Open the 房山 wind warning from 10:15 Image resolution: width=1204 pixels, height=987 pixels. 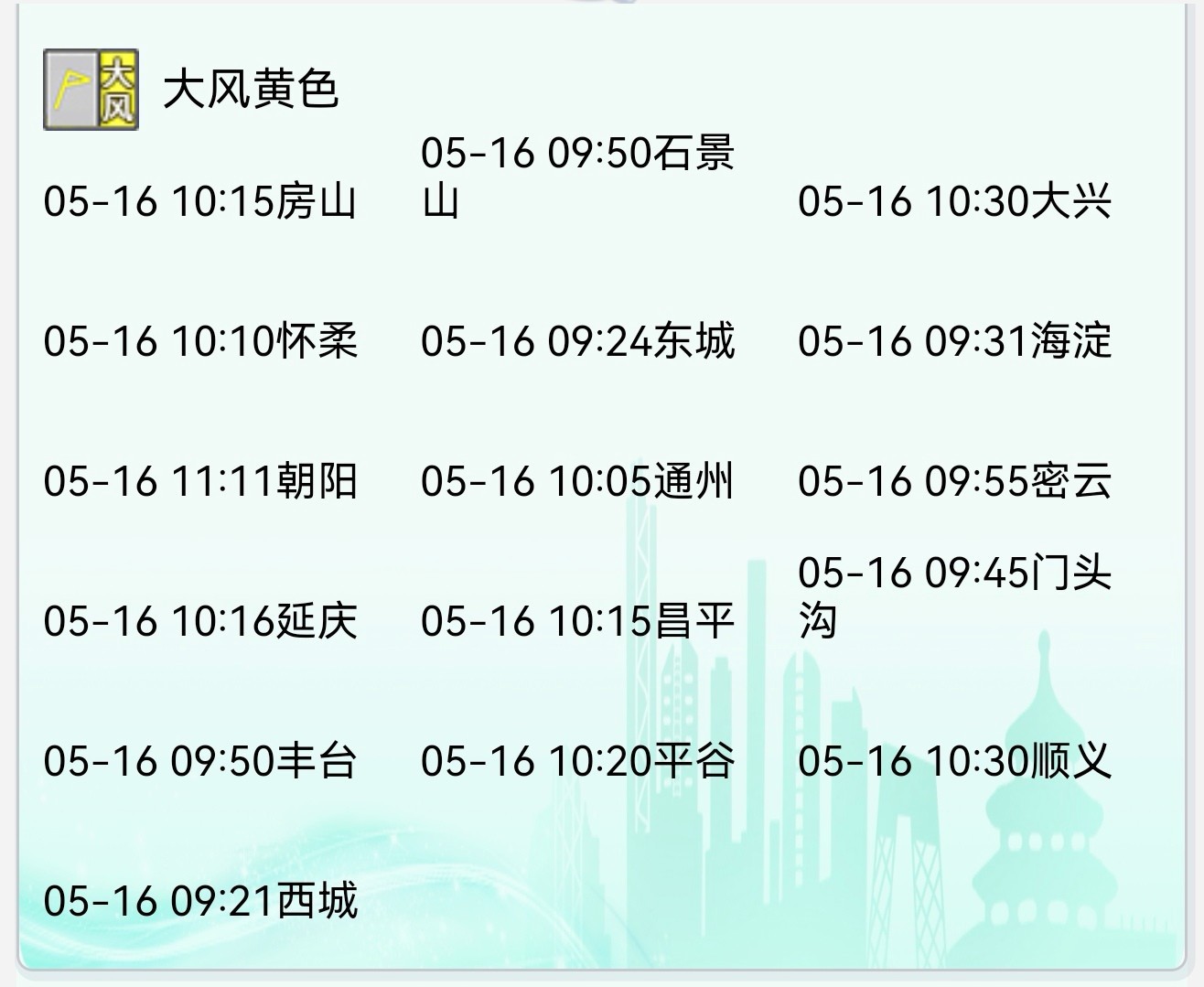tap(199, 201)
